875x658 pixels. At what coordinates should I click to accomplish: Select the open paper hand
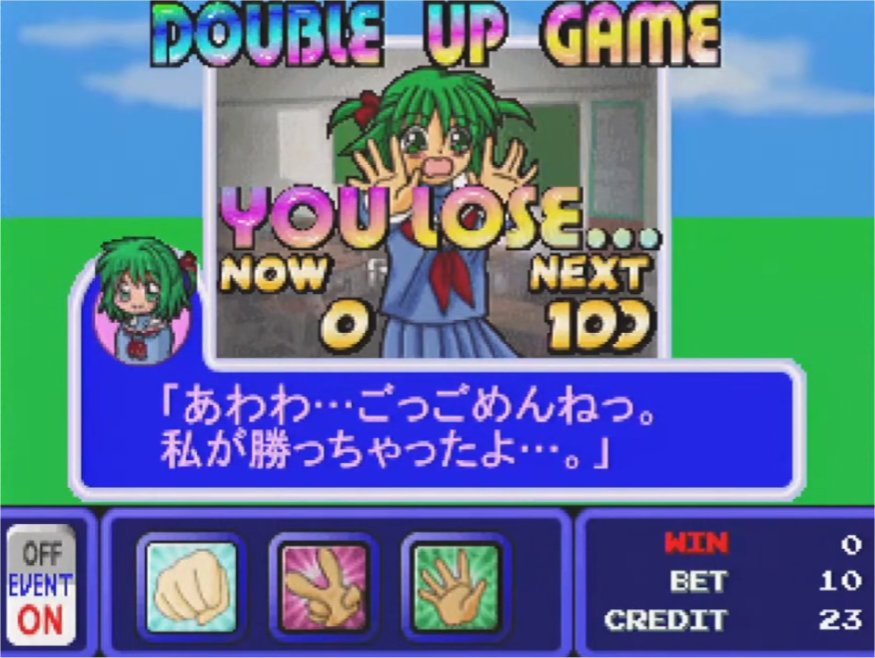coord(456,587)
